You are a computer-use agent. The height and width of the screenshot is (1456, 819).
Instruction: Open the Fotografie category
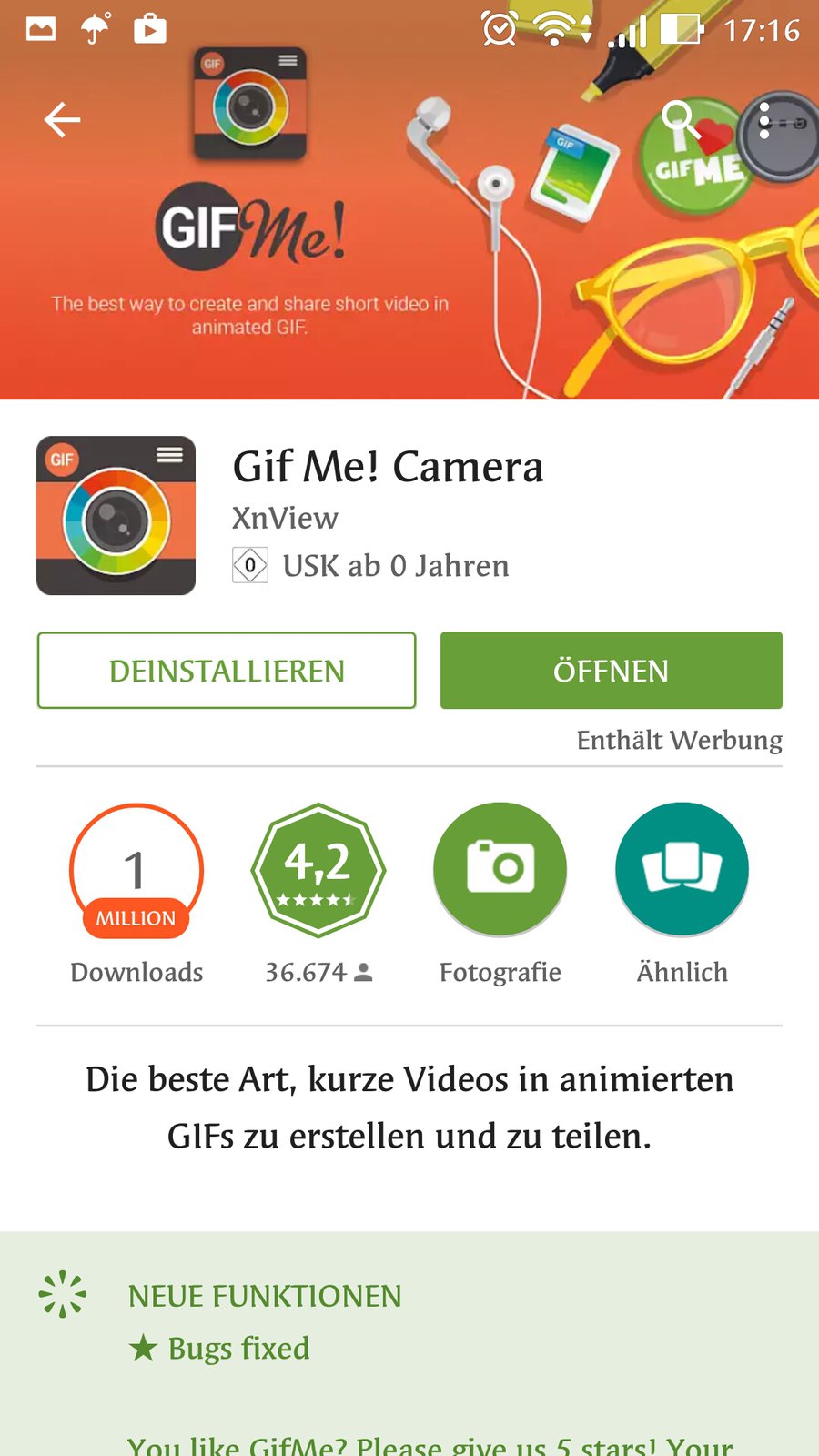click(x=500, y=870)
